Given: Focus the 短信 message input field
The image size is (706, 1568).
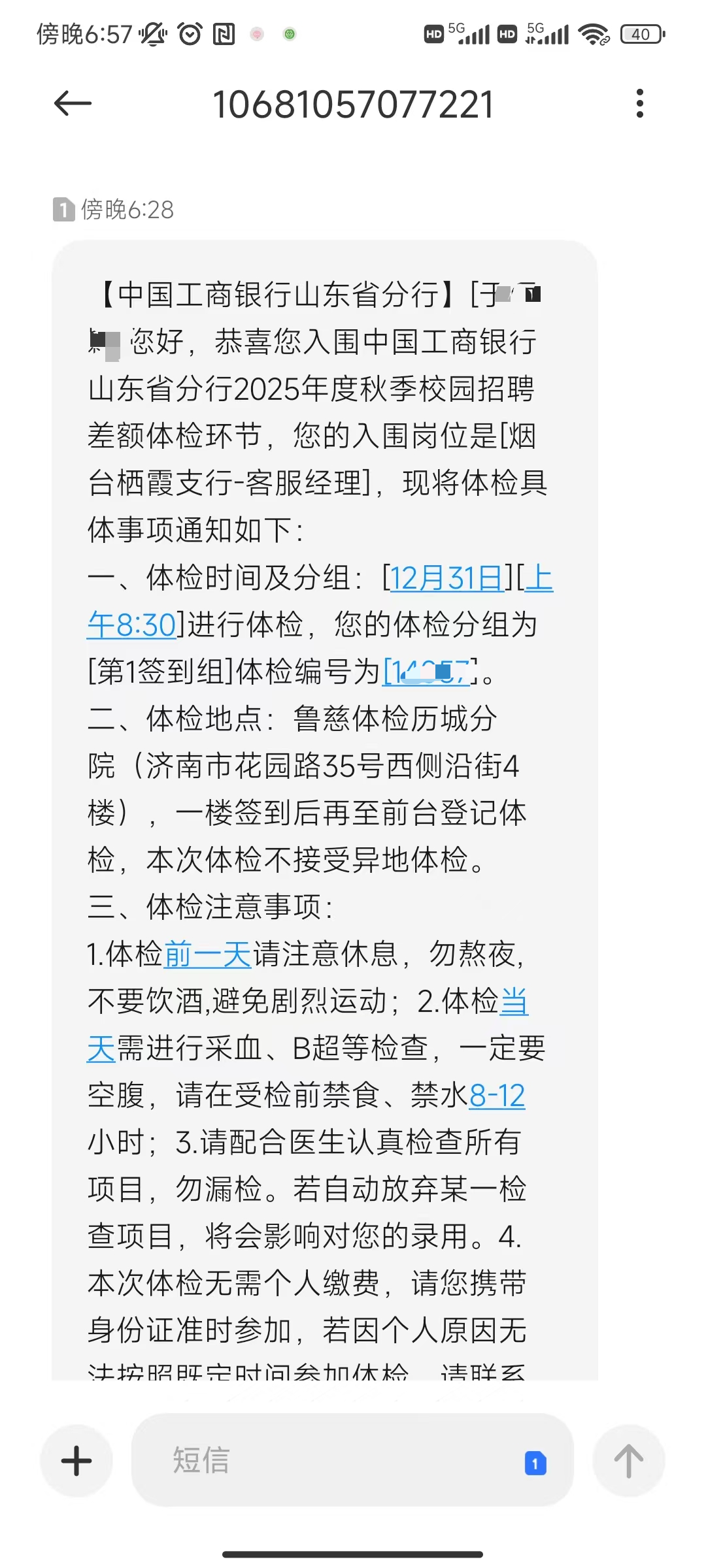Looking at the screenshot, I should coord(327,1460).
